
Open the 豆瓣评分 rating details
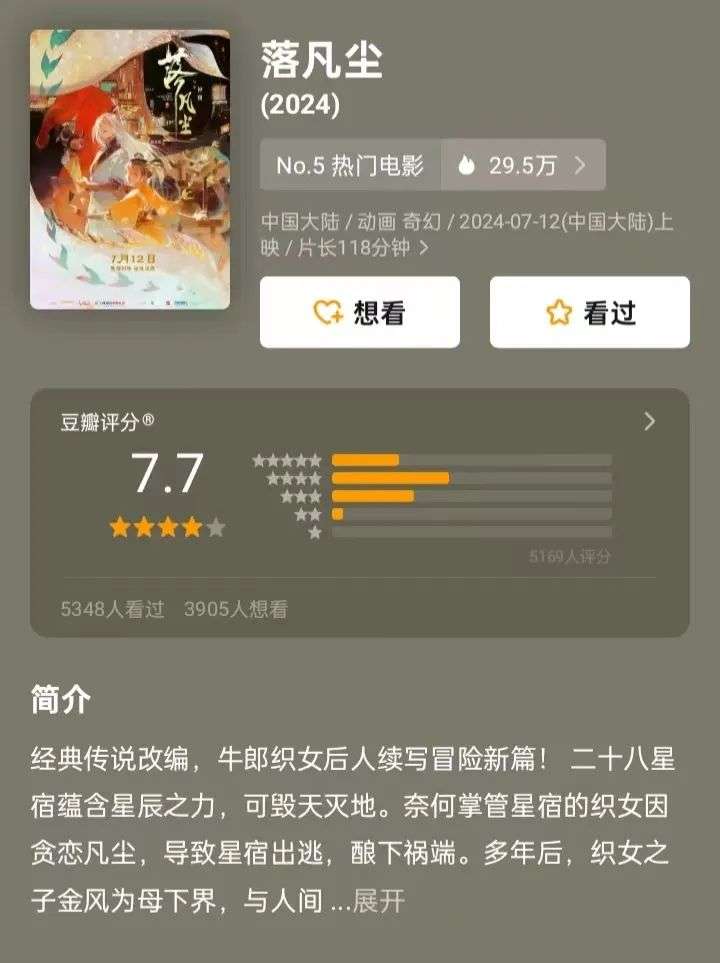[x=649, y=422]
